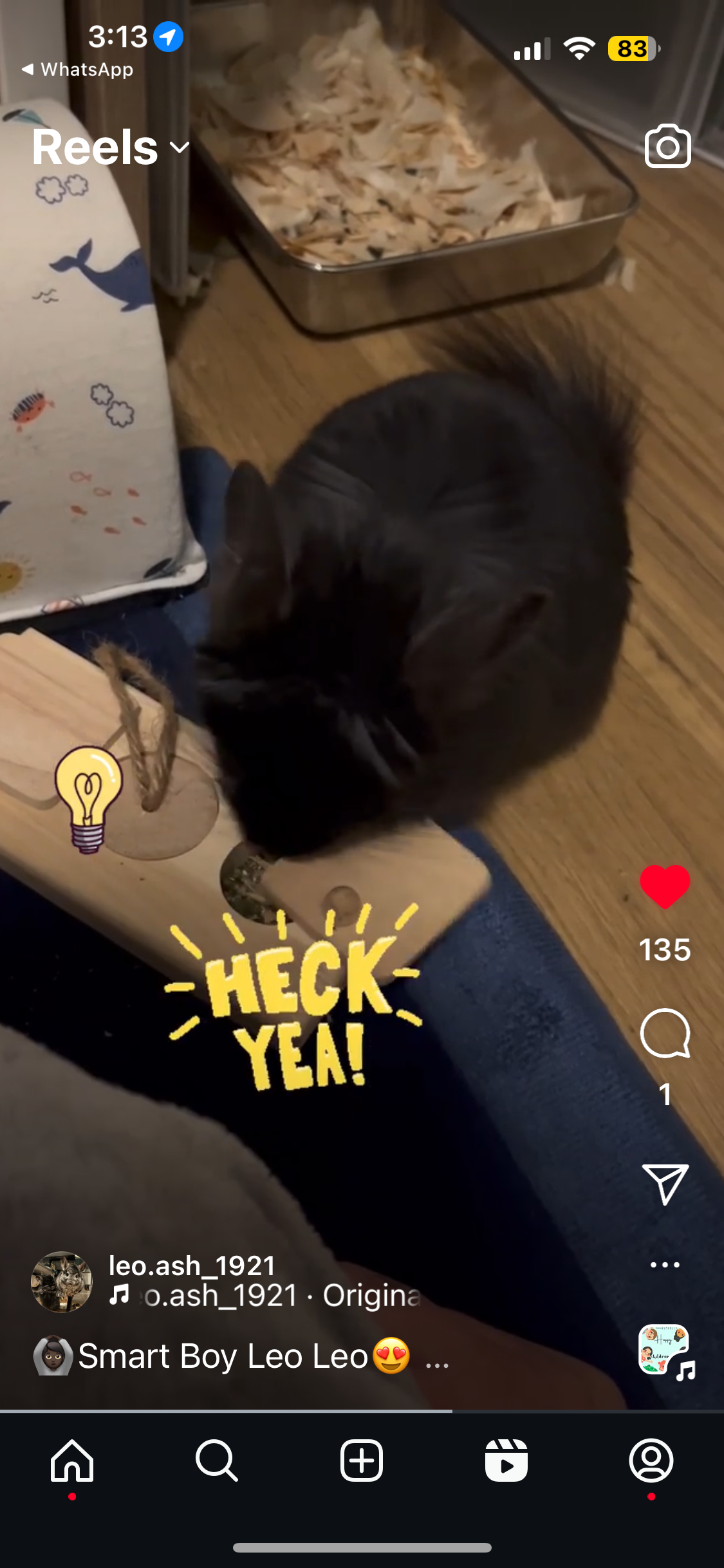Switch to the Search tab

tap(217, 1461)
